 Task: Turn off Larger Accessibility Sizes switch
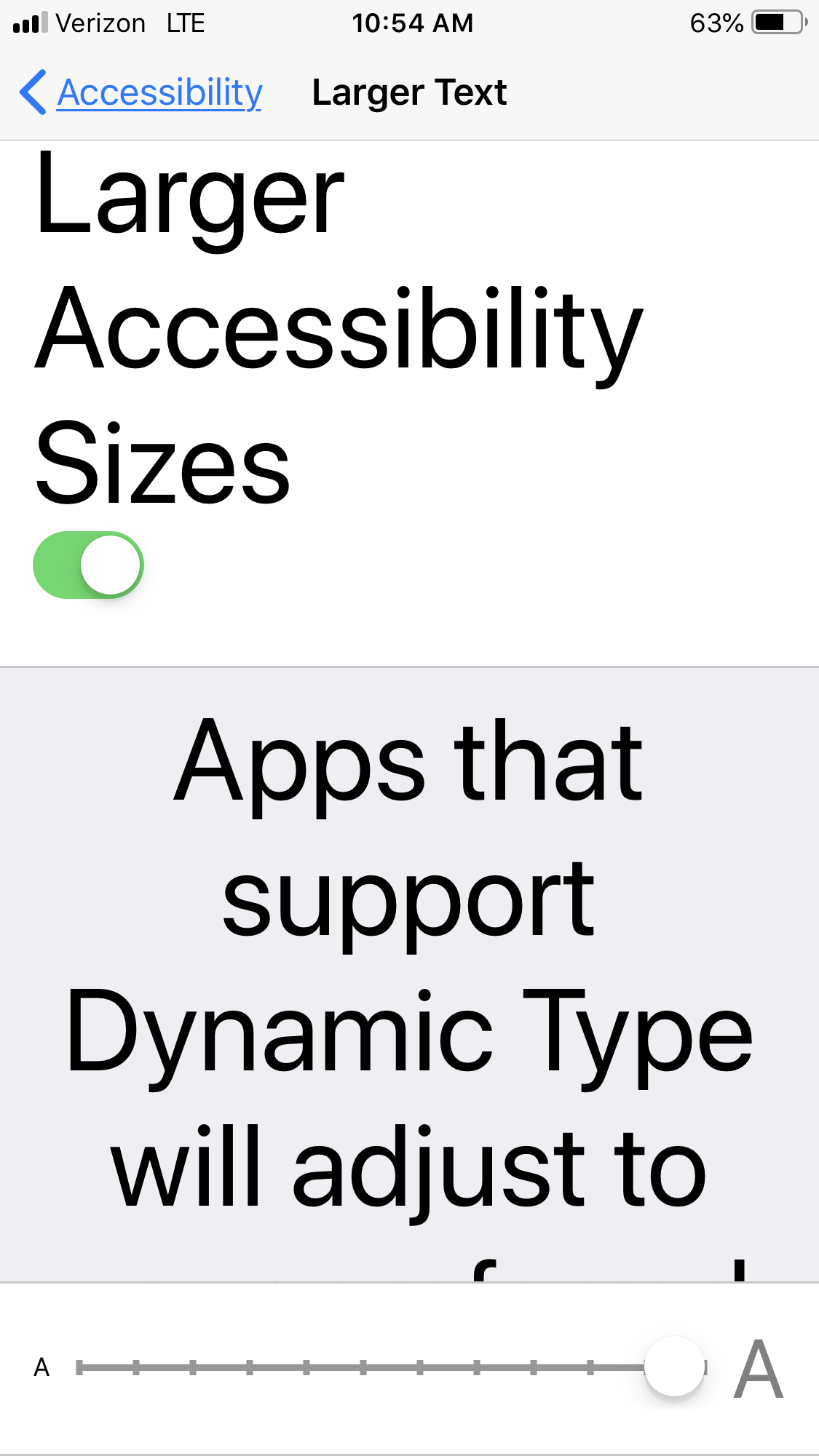pyautogui.click(x=88, y=565)
